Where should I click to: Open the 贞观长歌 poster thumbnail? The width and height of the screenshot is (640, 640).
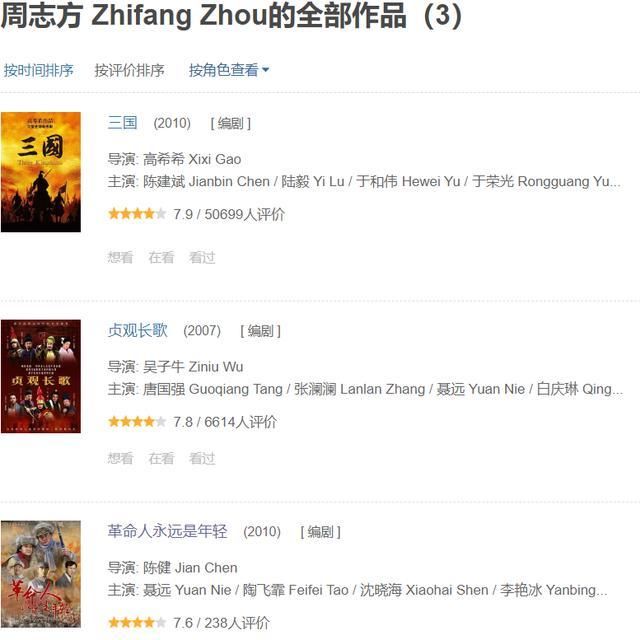click(41, 376)
